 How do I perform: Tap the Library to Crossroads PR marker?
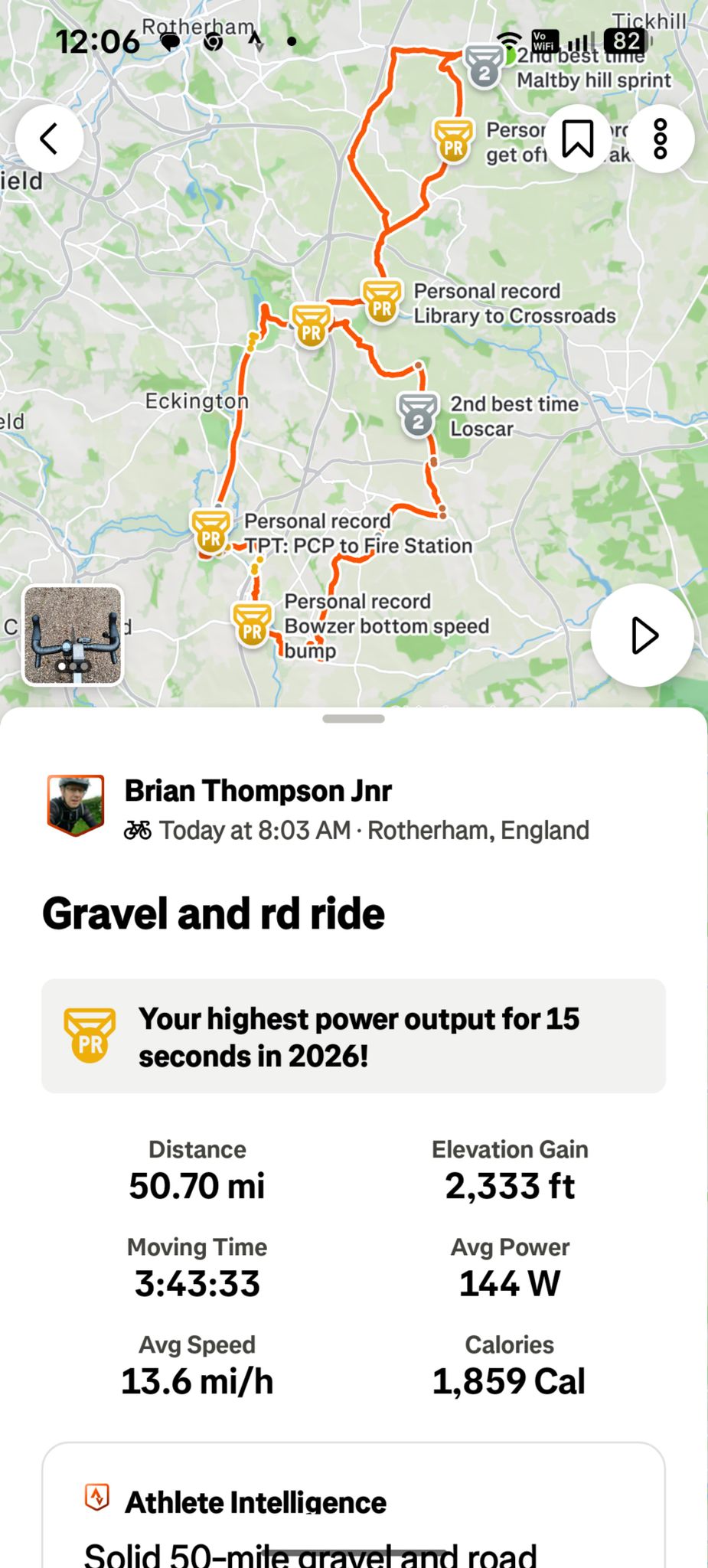(382, 302)
